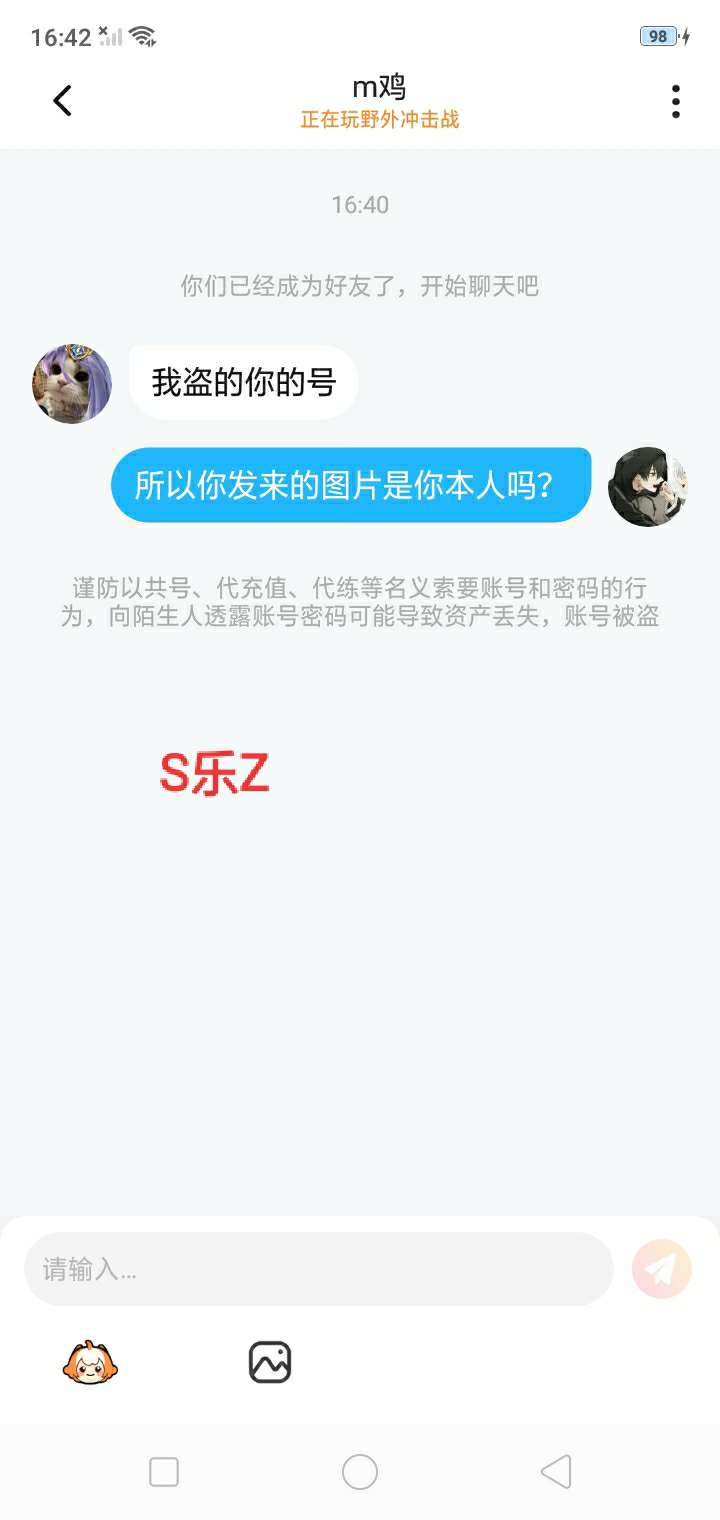Tap the system home button
This screenshot has width=720, height=1520.
point(360,1472)
